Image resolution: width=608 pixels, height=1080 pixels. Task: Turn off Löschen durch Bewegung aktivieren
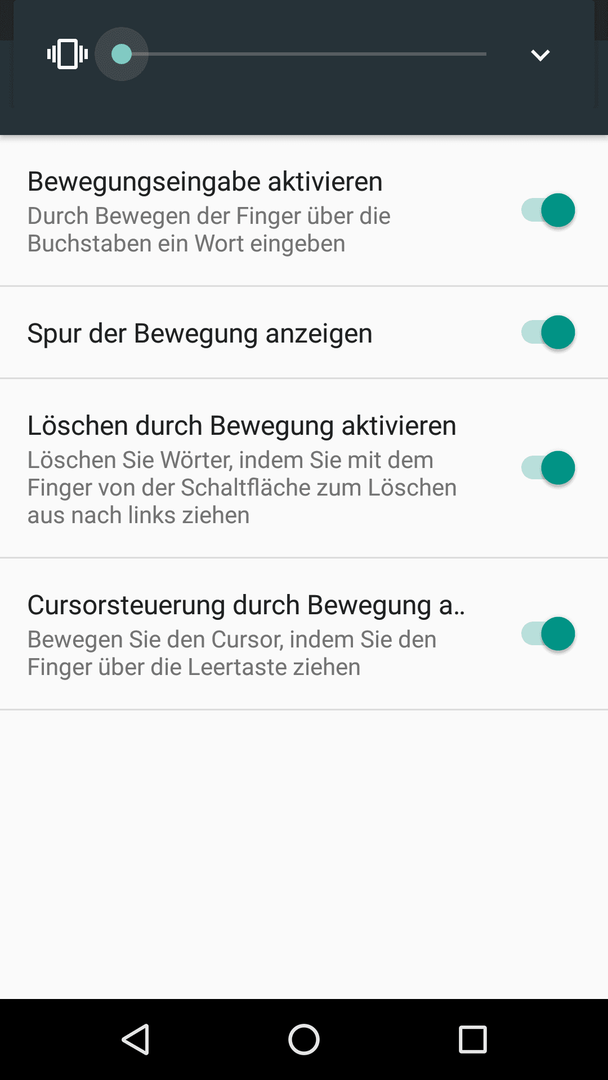(x=548, y=468)
